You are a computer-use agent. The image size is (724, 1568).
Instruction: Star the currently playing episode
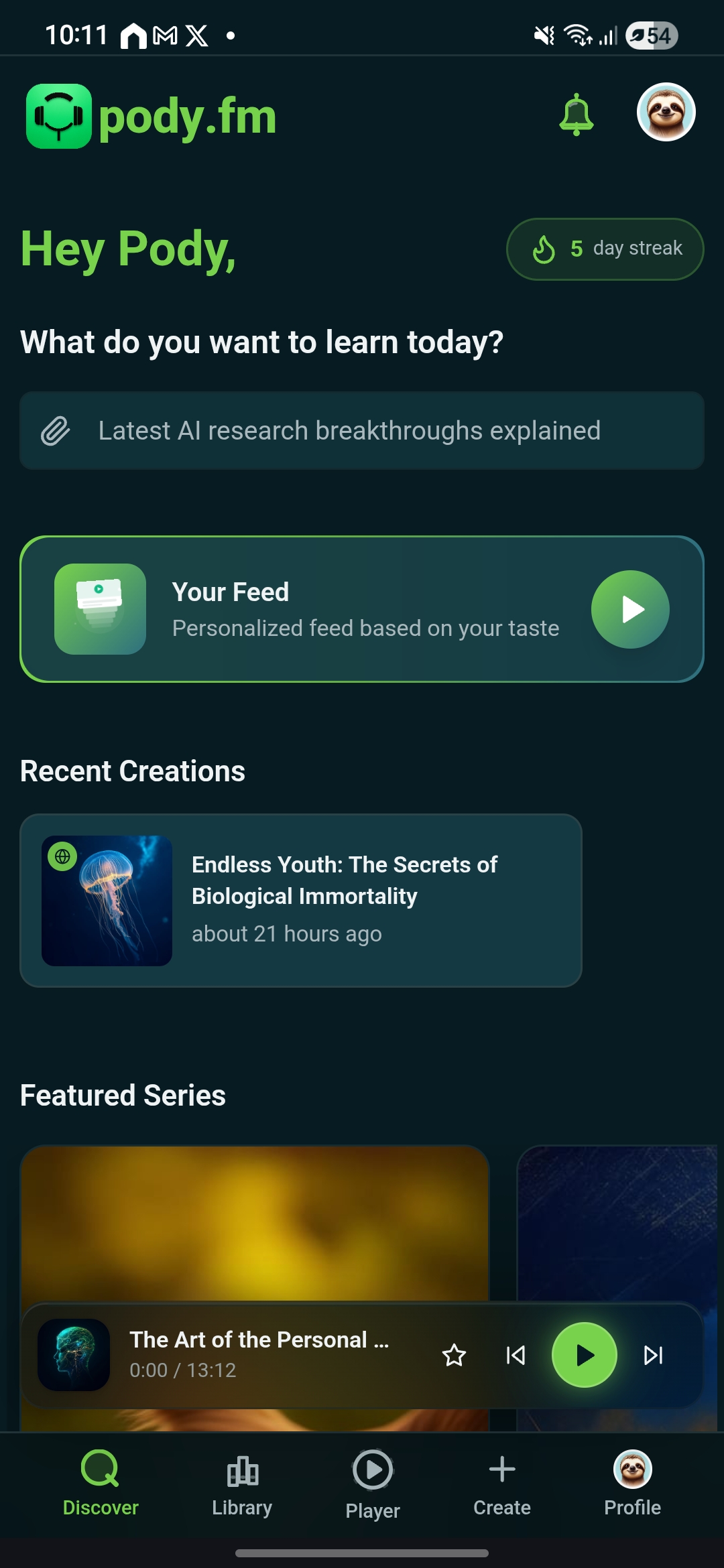(455, 1355)
